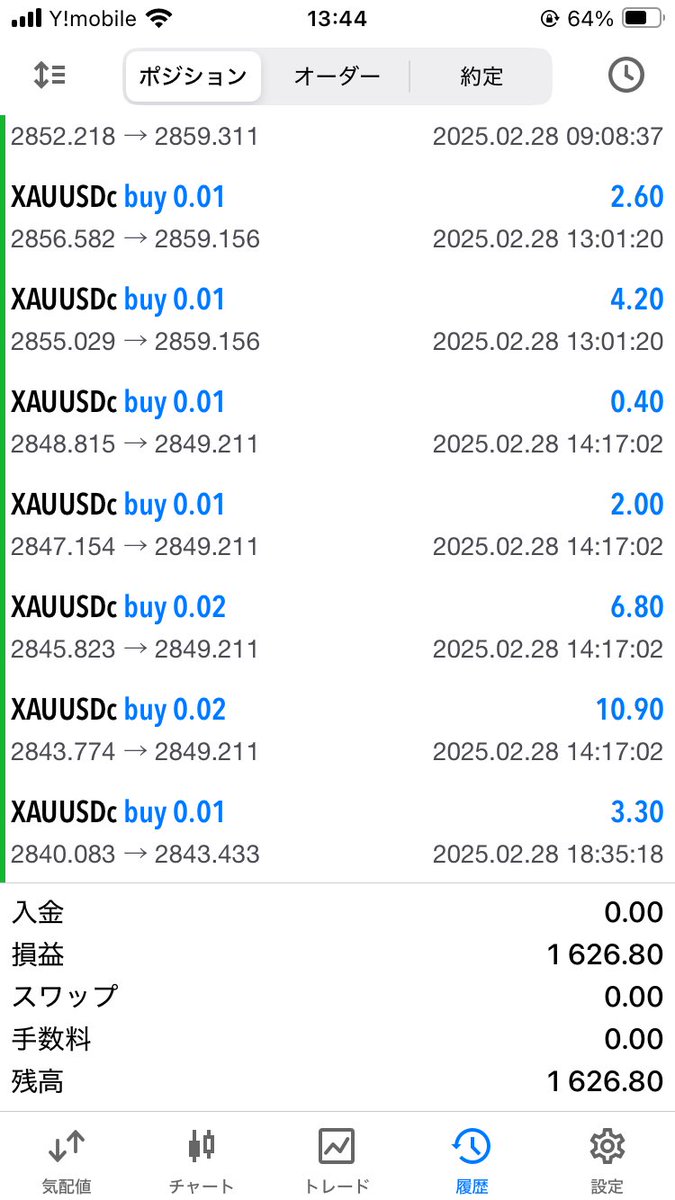Open the buy trade with profit 0.40
This screenshot has width=675, height=1200.
(x=337, y=422)
